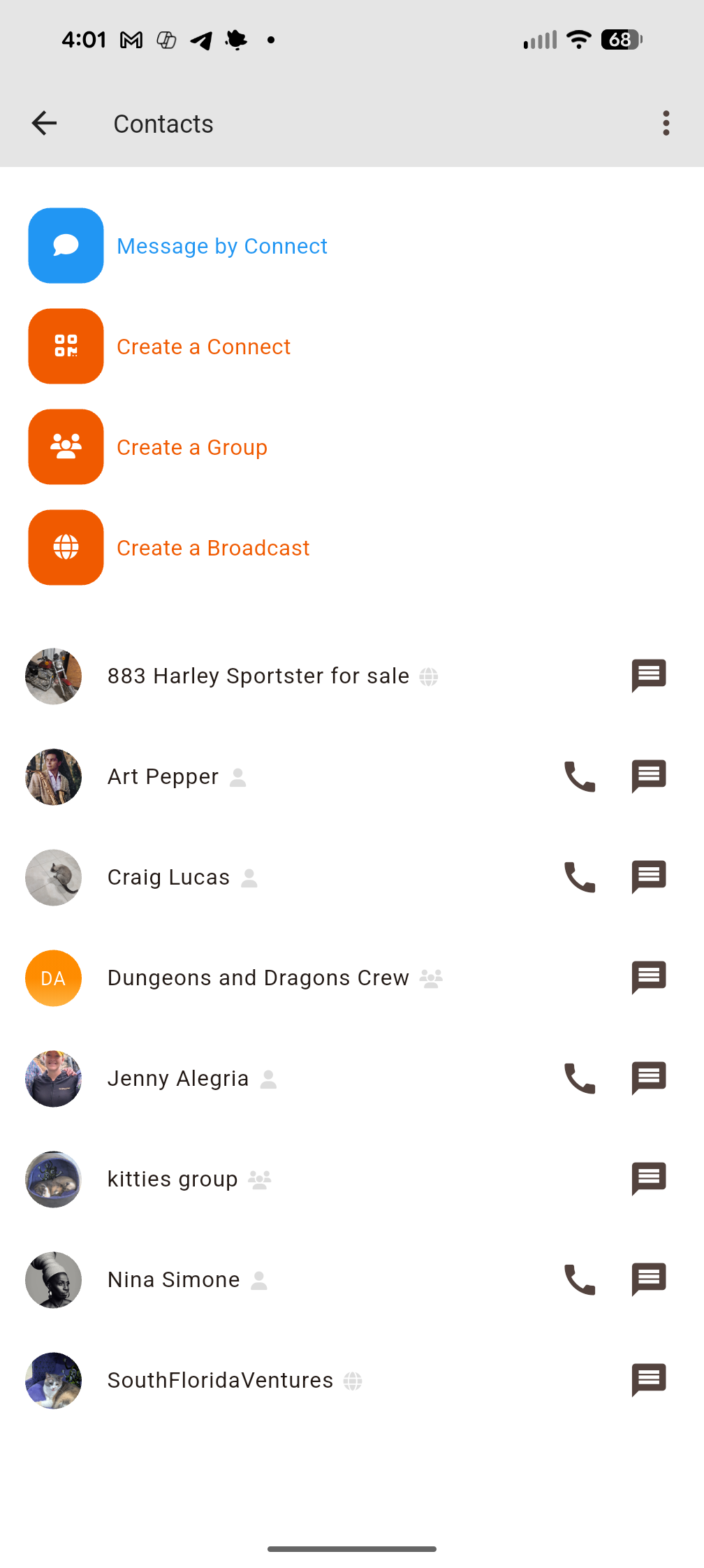
Task: Open the three-dot overflow menu
Action: coord(666,123)
